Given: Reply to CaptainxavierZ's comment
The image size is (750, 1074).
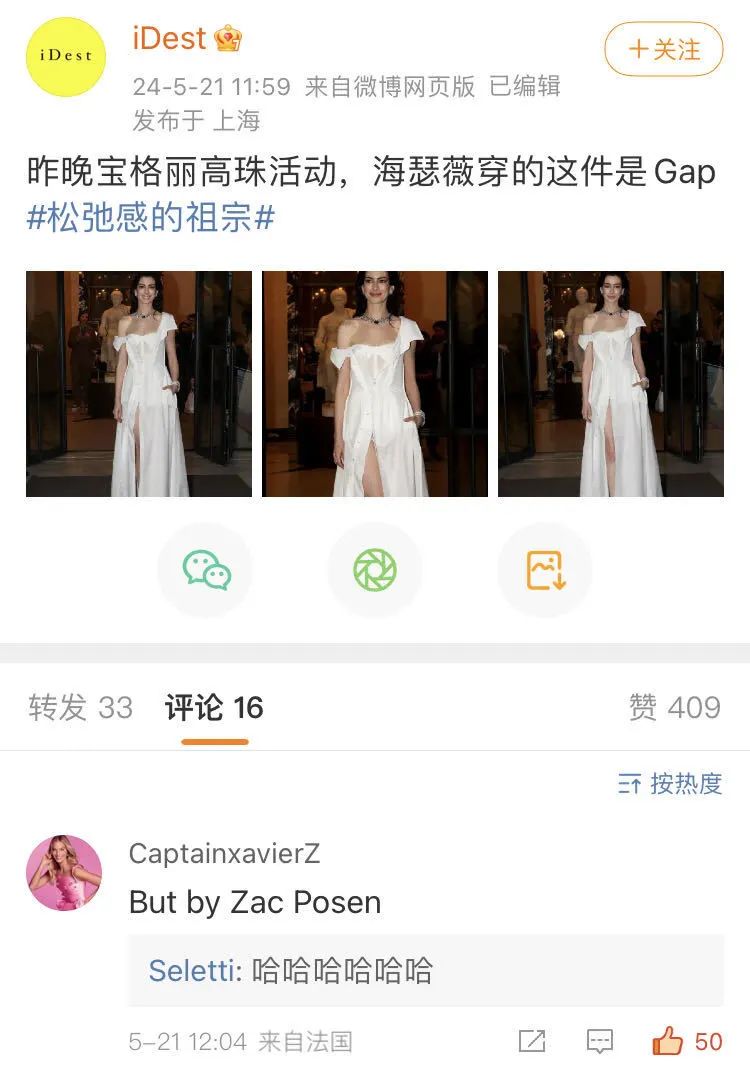Looking at the screenshot, I should tap(600, 1041).
